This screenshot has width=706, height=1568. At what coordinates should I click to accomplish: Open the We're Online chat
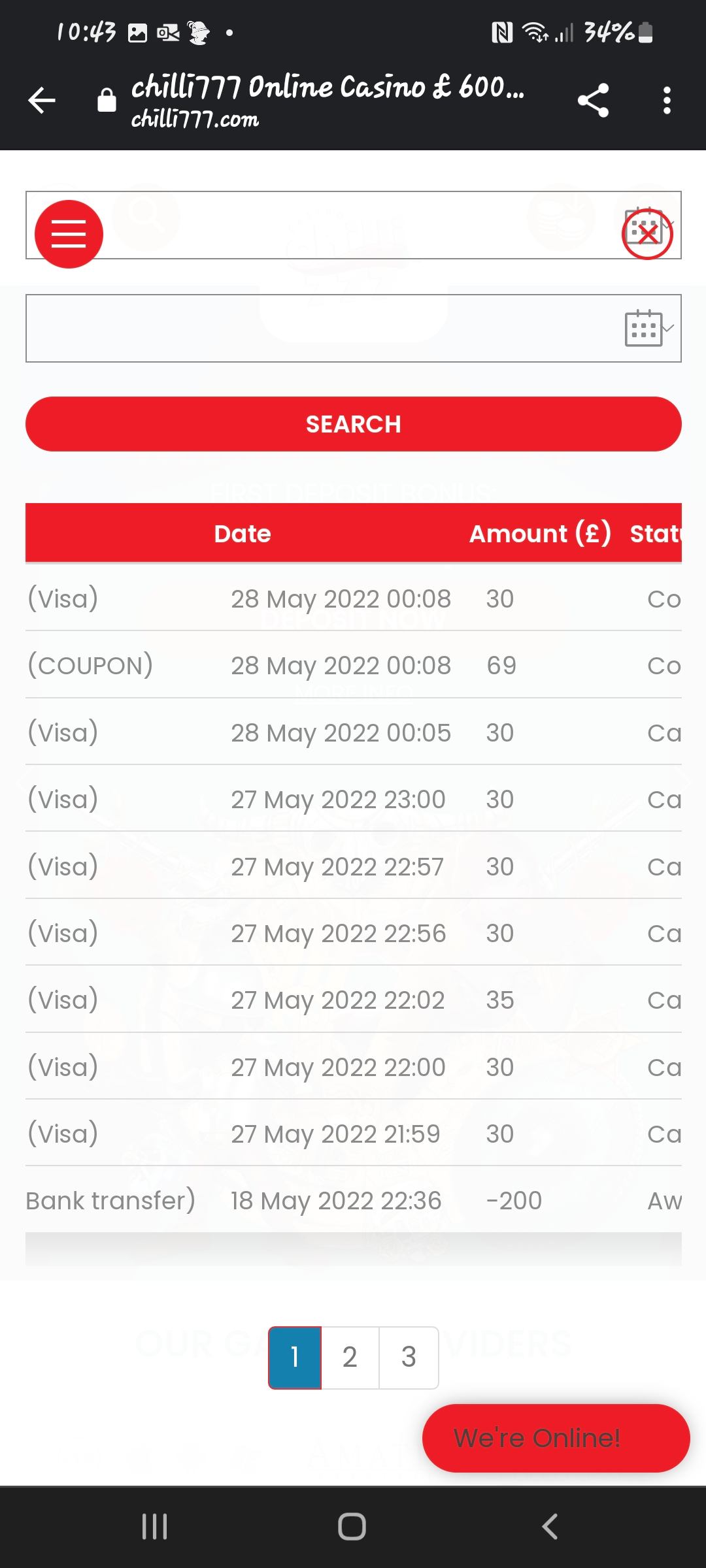556,1438
